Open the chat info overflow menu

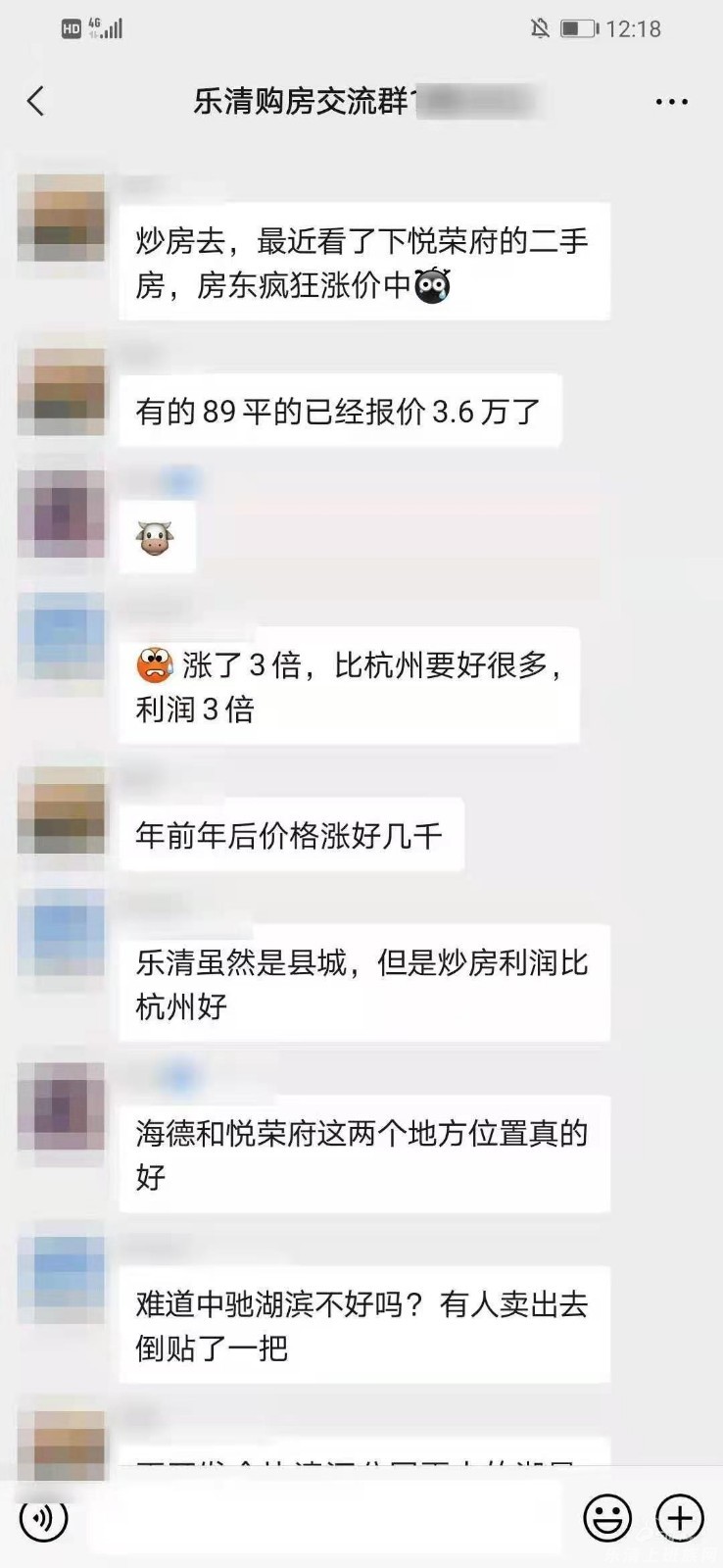coord(671,102)
